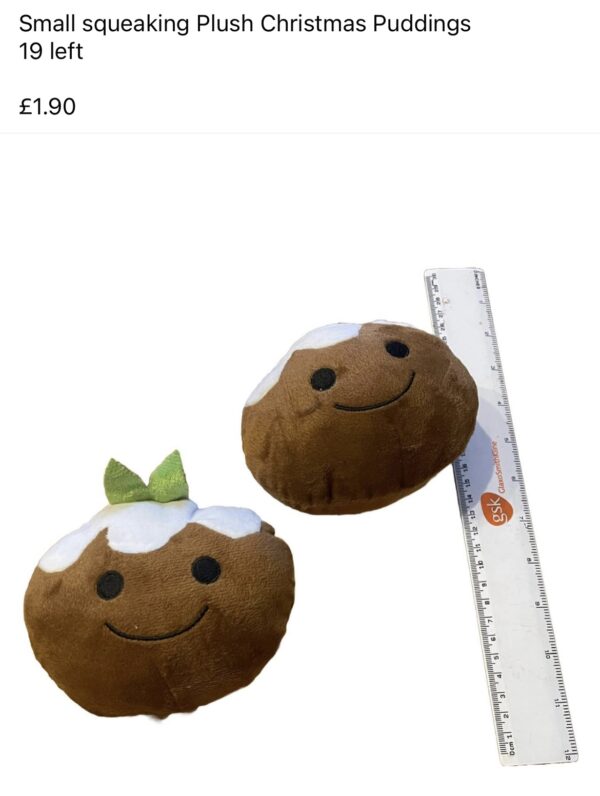Open the plush Christmas puddings product photo

300,500
